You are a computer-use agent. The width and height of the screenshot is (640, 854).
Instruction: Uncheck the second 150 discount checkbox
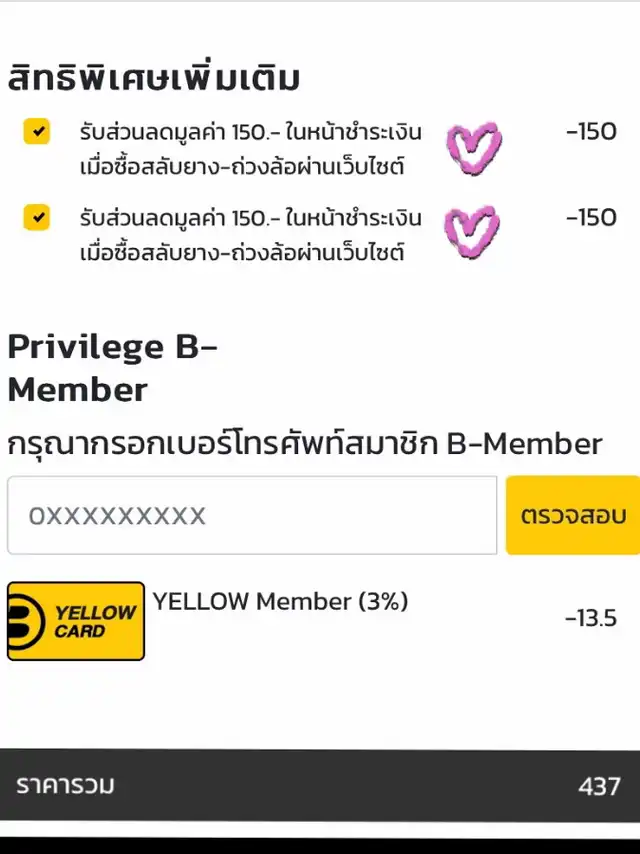[x=37, y=216]
